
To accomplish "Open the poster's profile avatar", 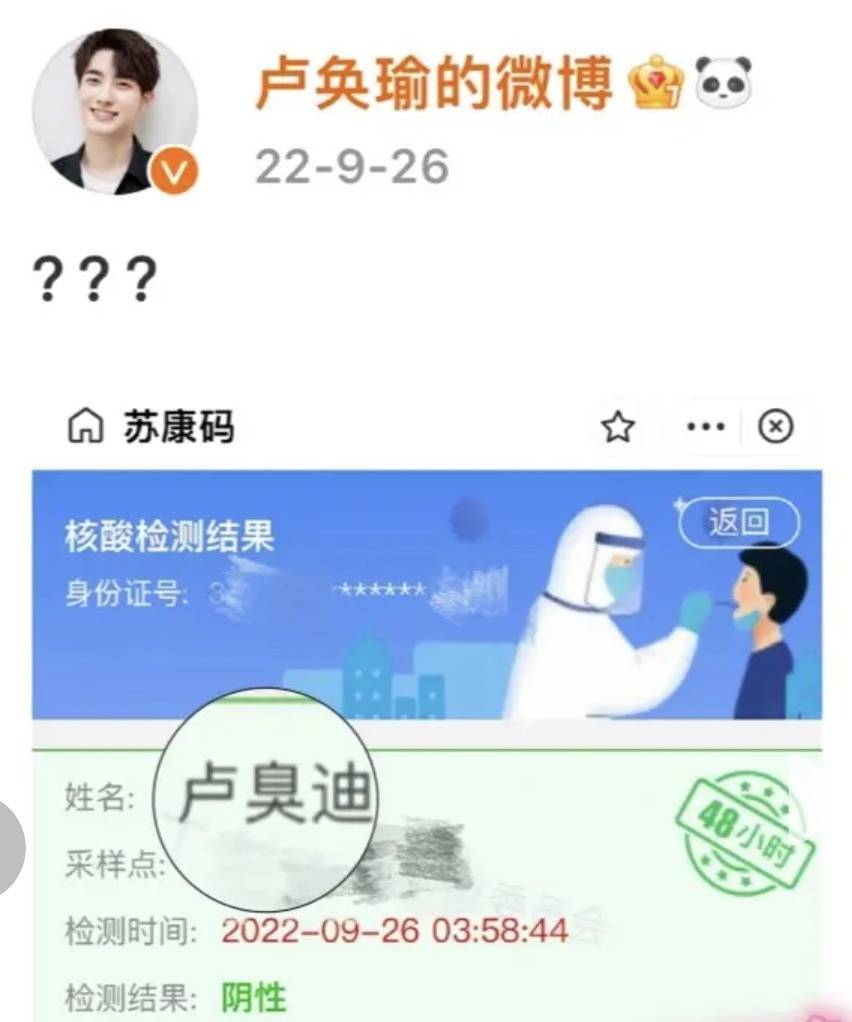I will (x=114, y=110).
